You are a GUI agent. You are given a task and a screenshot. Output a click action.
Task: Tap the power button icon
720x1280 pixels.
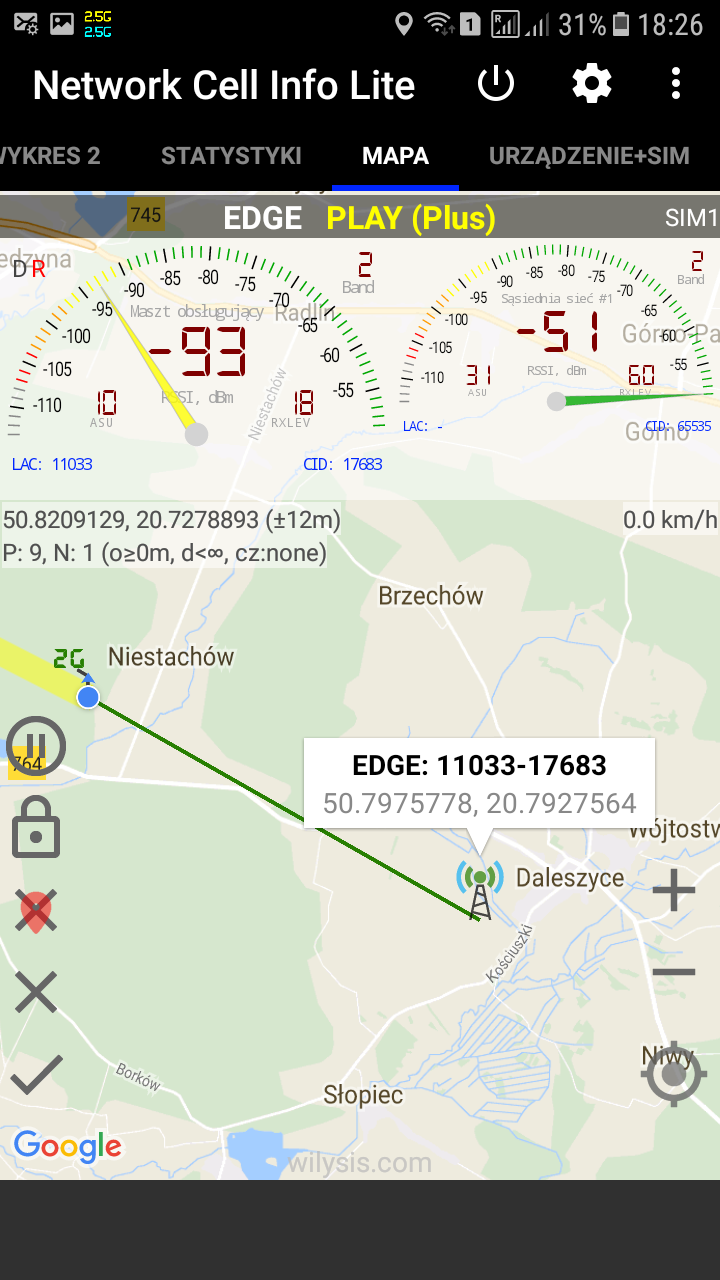coord(495,84)
